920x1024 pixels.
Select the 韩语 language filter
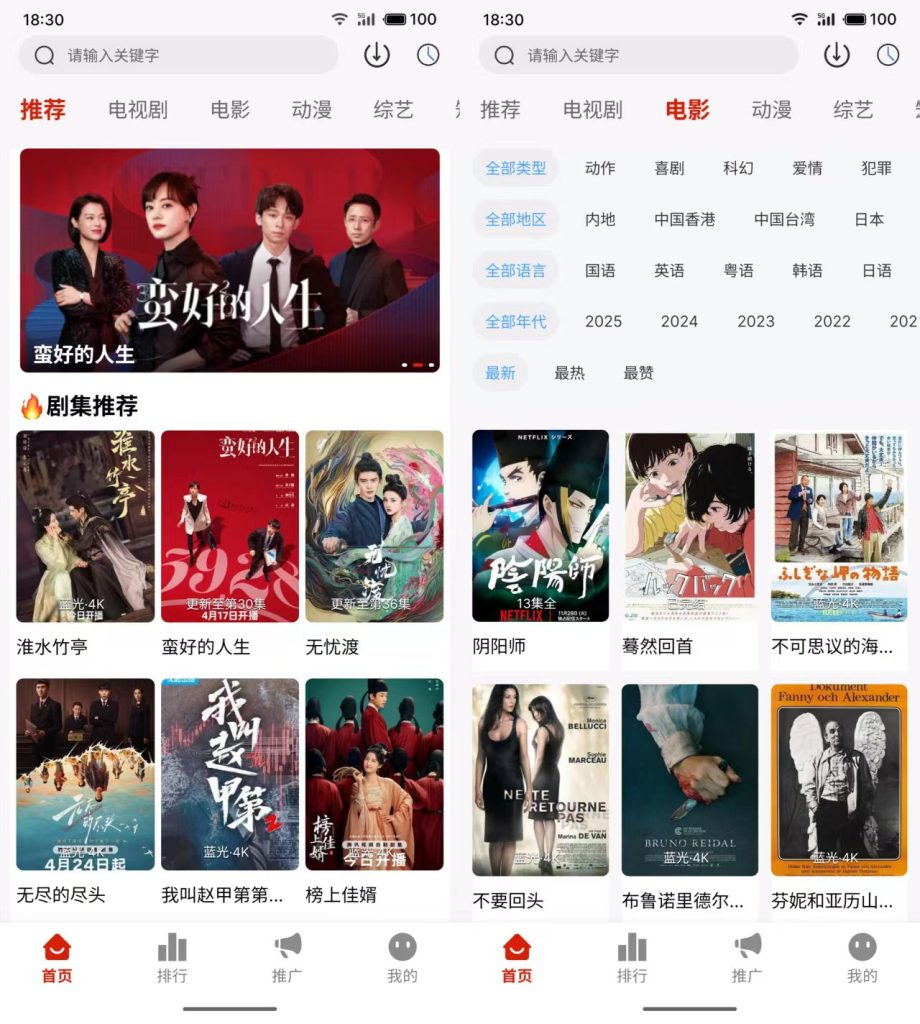(x=807, y=270)
